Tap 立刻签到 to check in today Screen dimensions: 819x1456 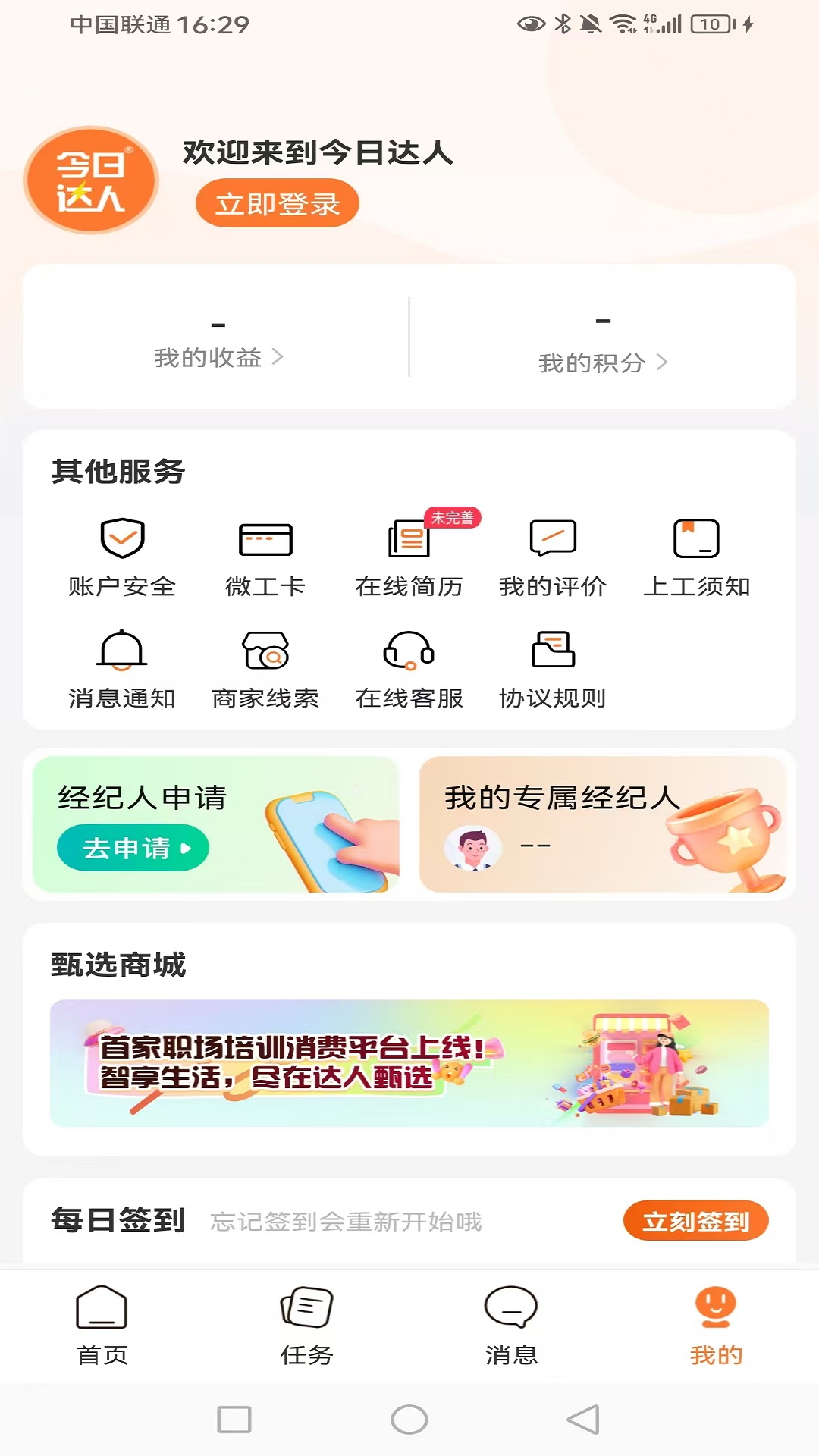coord(695,1221)
